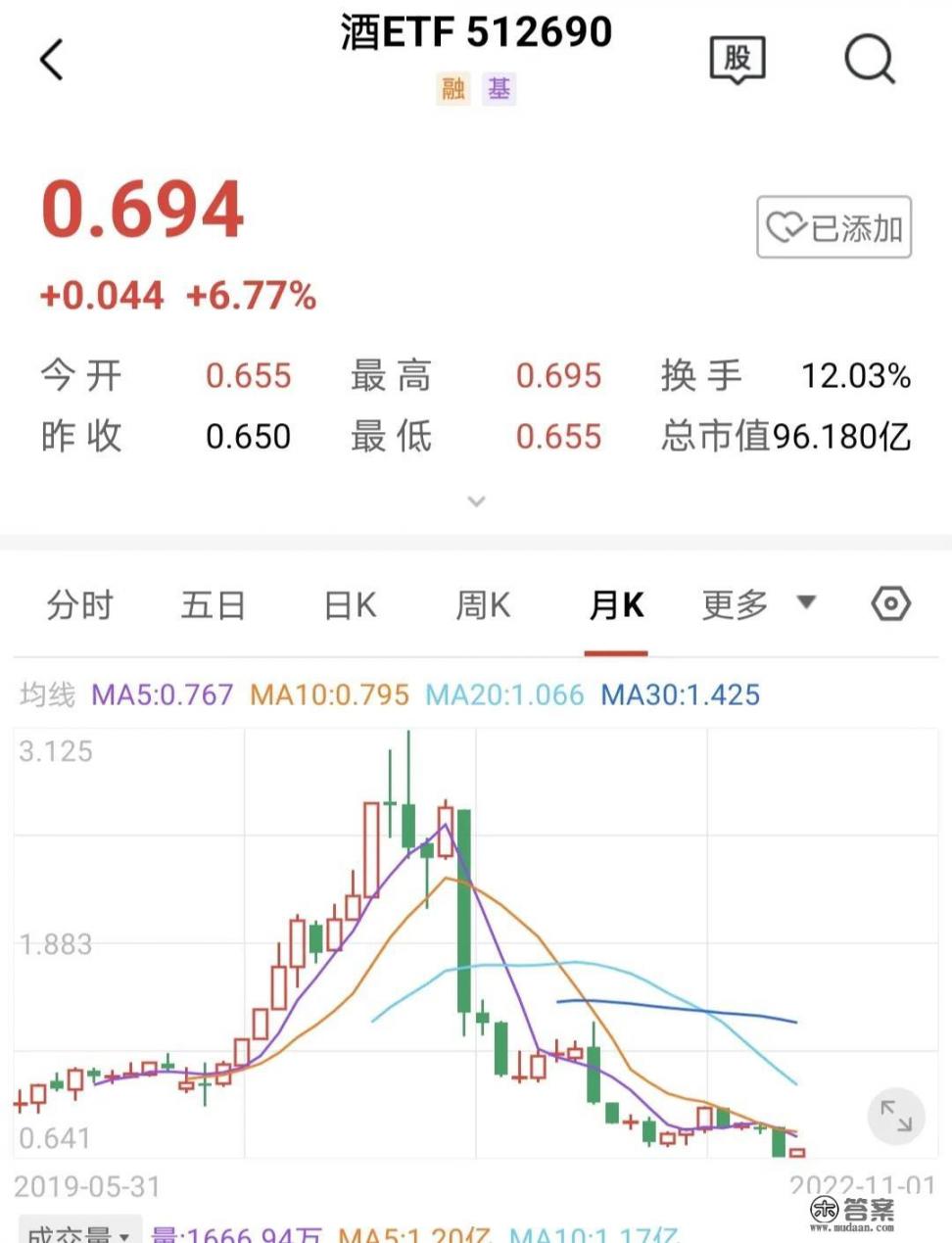Open chart settings via the hexagon icon

pyautogui.click(x=890, y=603)
